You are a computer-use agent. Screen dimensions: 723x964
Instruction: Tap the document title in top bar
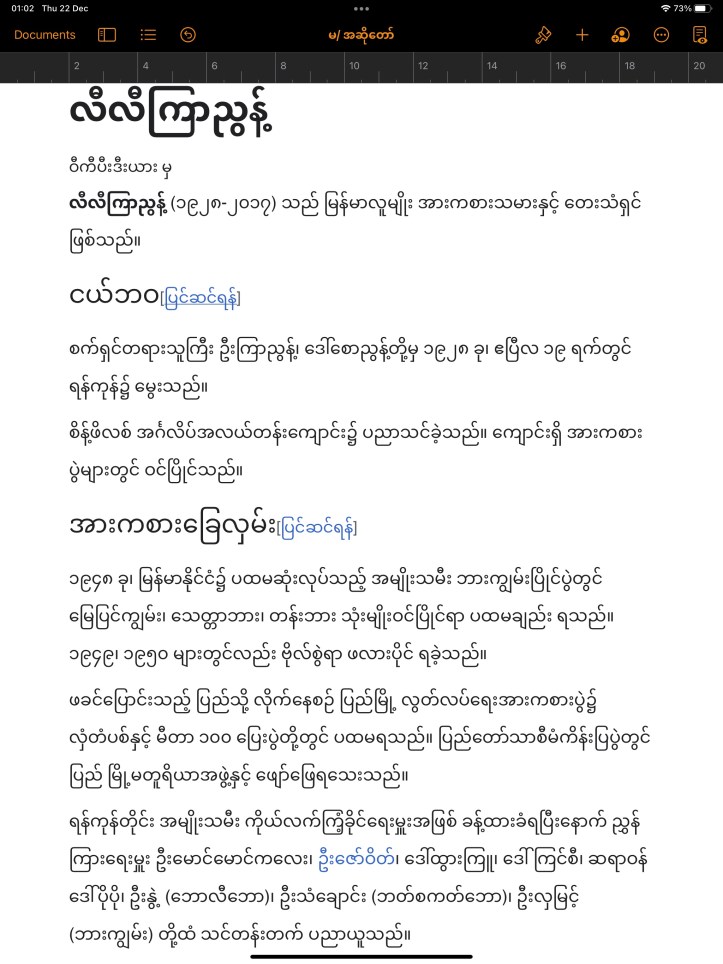click(361, 35)
